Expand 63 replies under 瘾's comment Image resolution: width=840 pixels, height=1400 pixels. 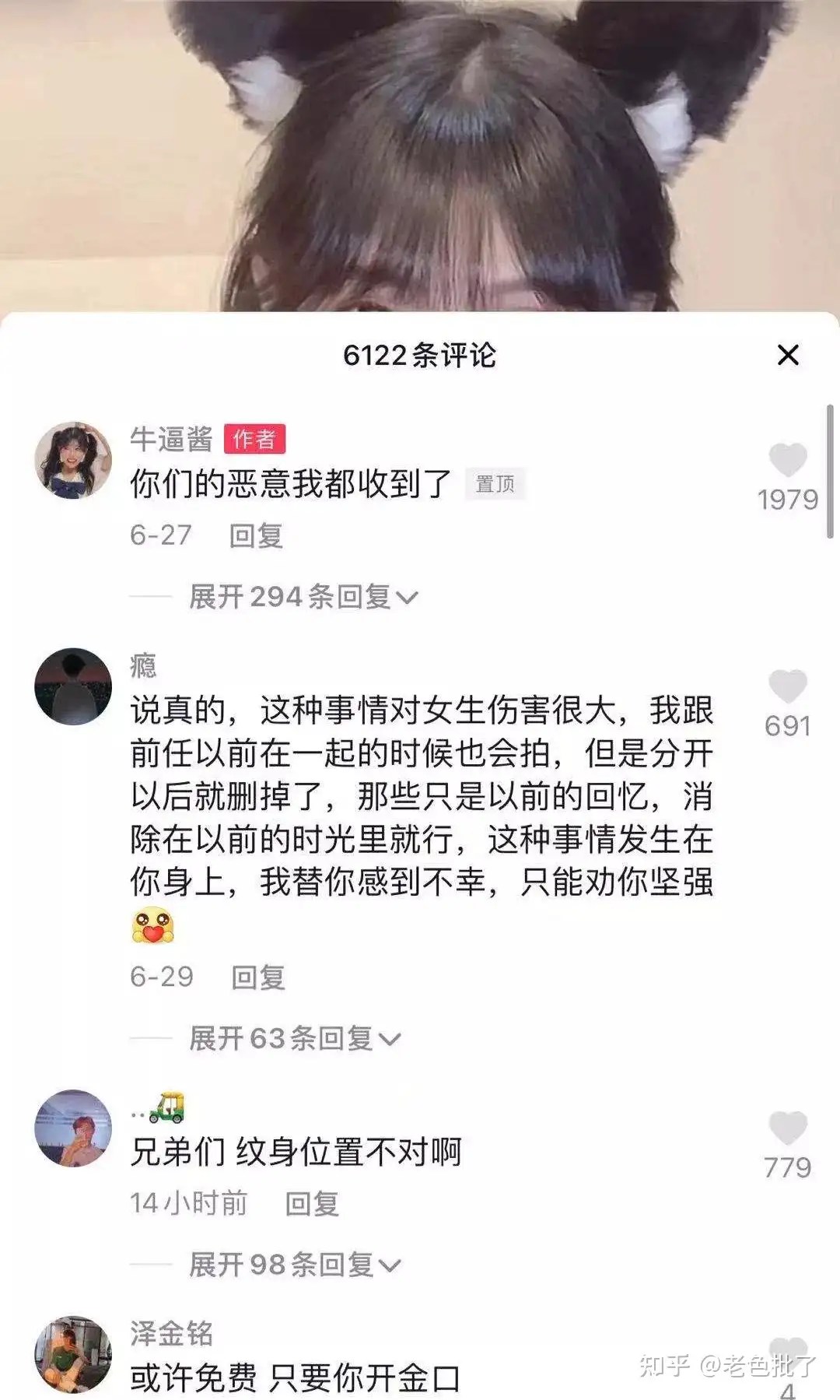tap(290, 1035)
